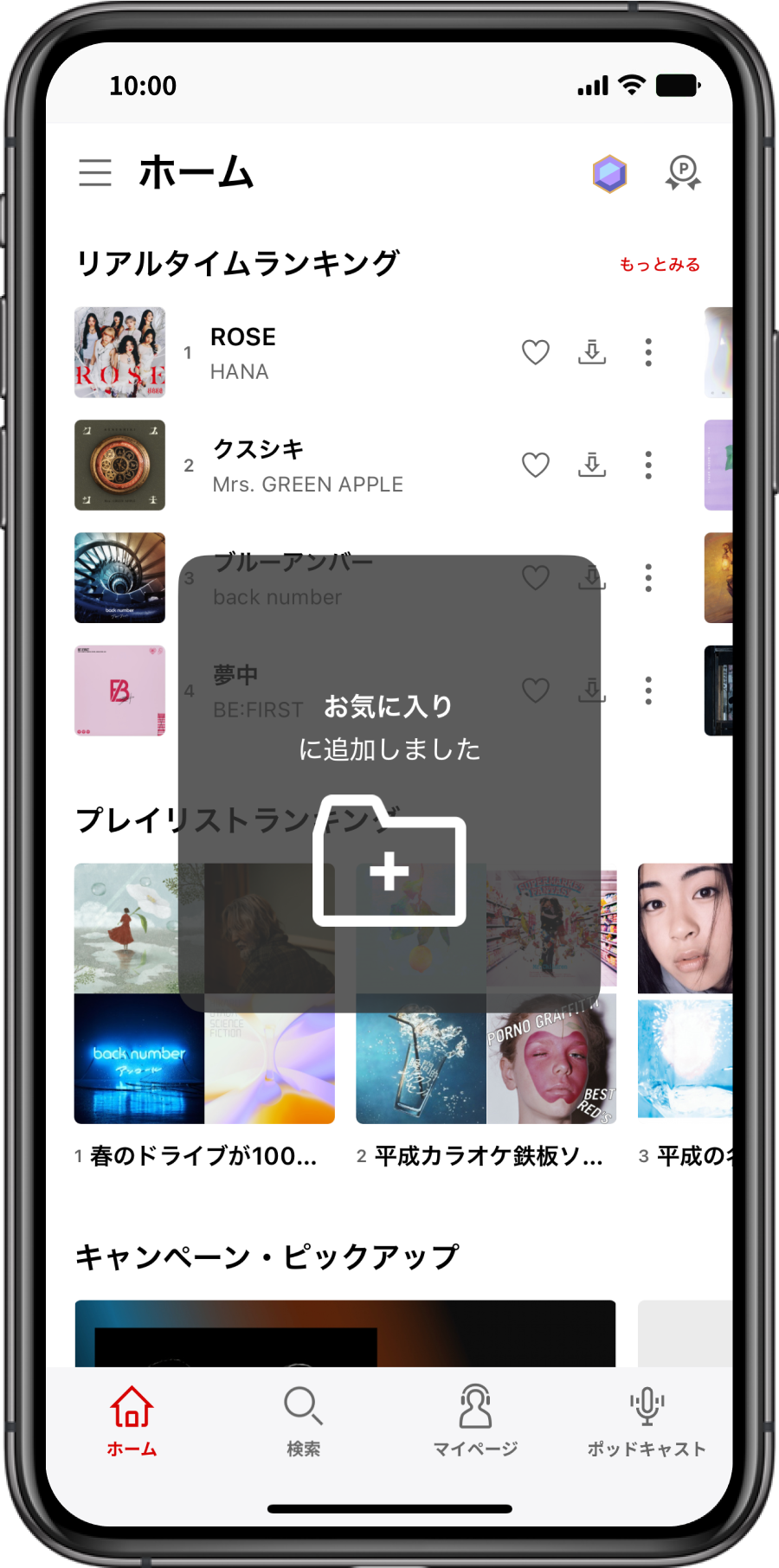Viewport: 779px width, 1568px height.
Task: Tap もっとみる to see full ranking
Action: point(660,265)
